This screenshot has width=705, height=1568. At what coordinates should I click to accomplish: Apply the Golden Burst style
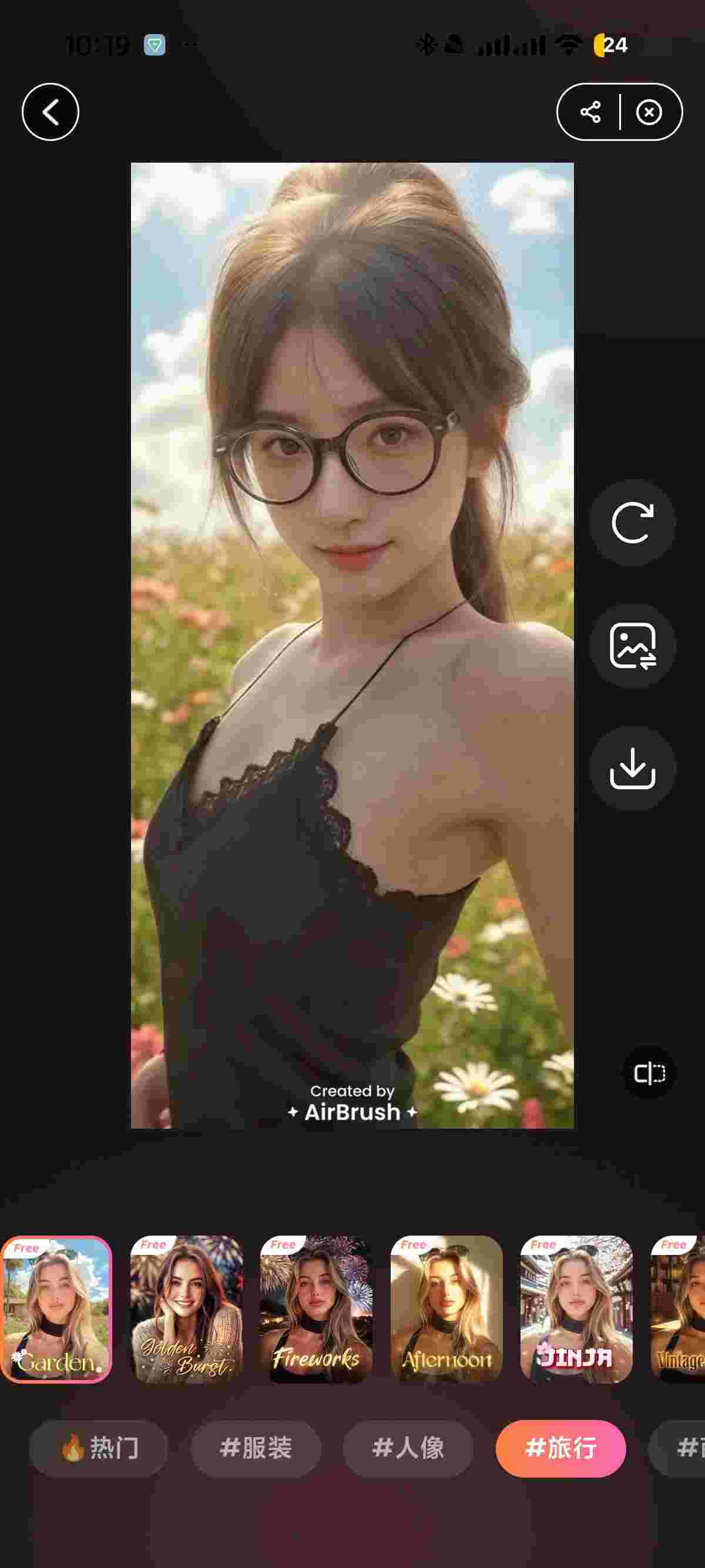186,1308
